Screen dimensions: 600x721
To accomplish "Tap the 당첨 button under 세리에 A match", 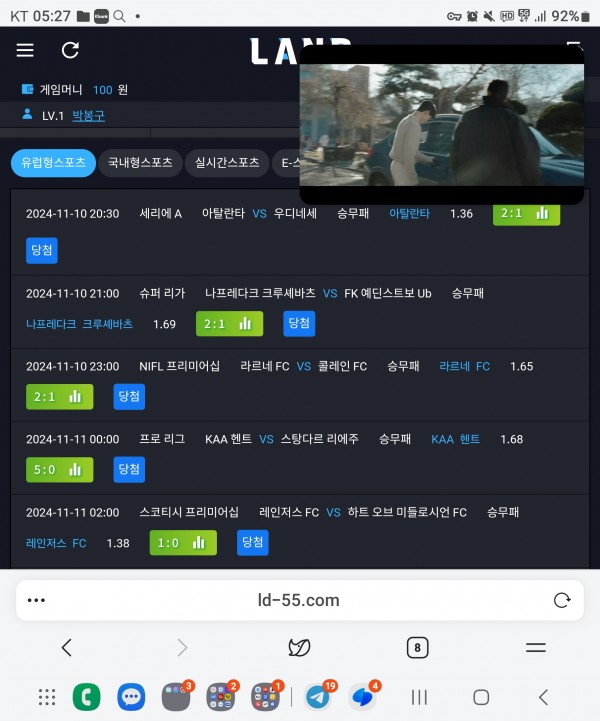I will coord(42,250).
